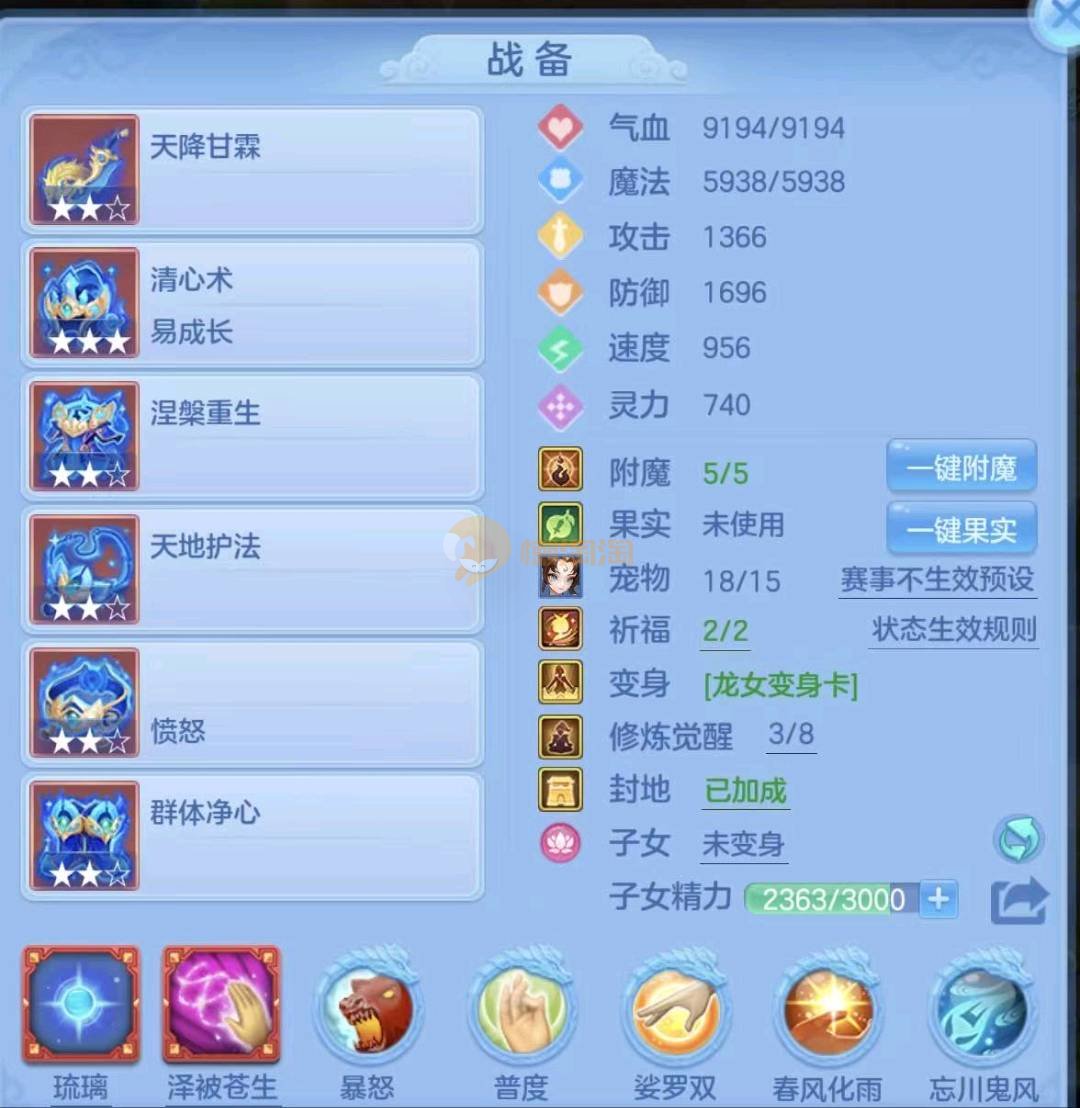Select the 泽被苍生 skill
This screenshot has height=1108, width=1080.
click(x=221, y=1005)
